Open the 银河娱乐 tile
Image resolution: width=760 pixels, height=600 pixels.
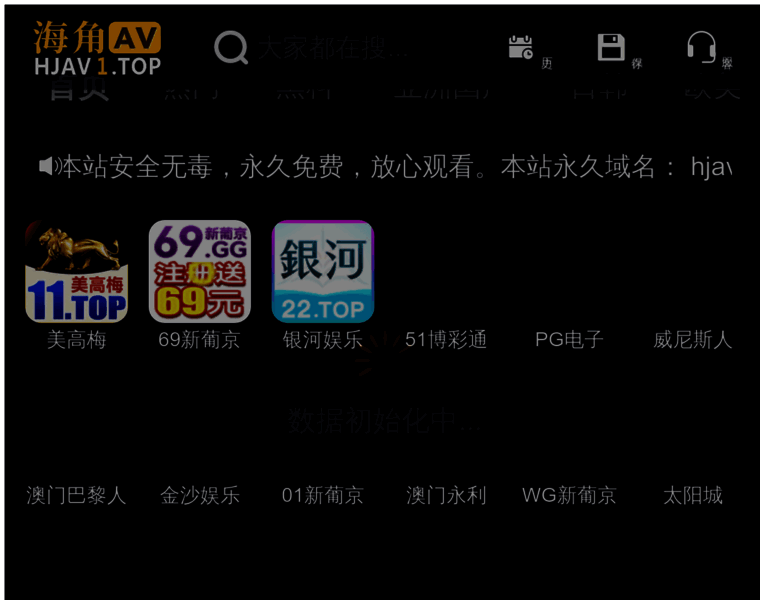[x=323, y=272]
